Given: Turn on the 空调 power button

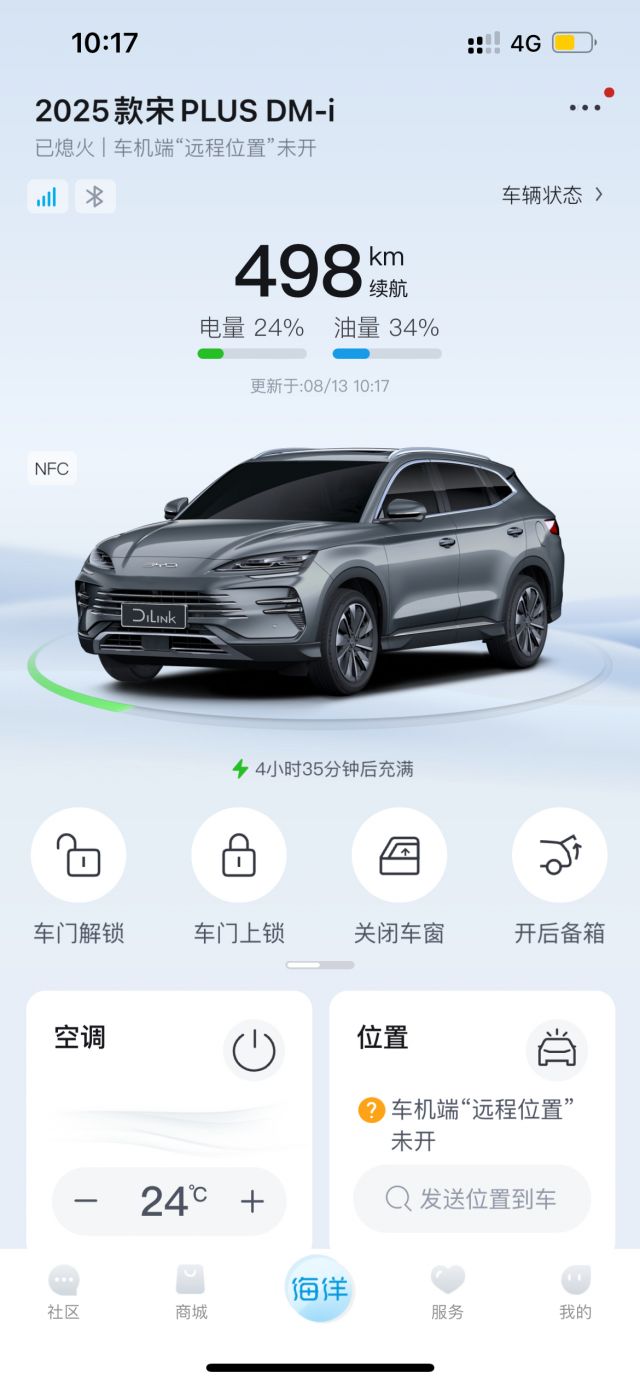Looking at the screenshot, I should [254, 1050].
